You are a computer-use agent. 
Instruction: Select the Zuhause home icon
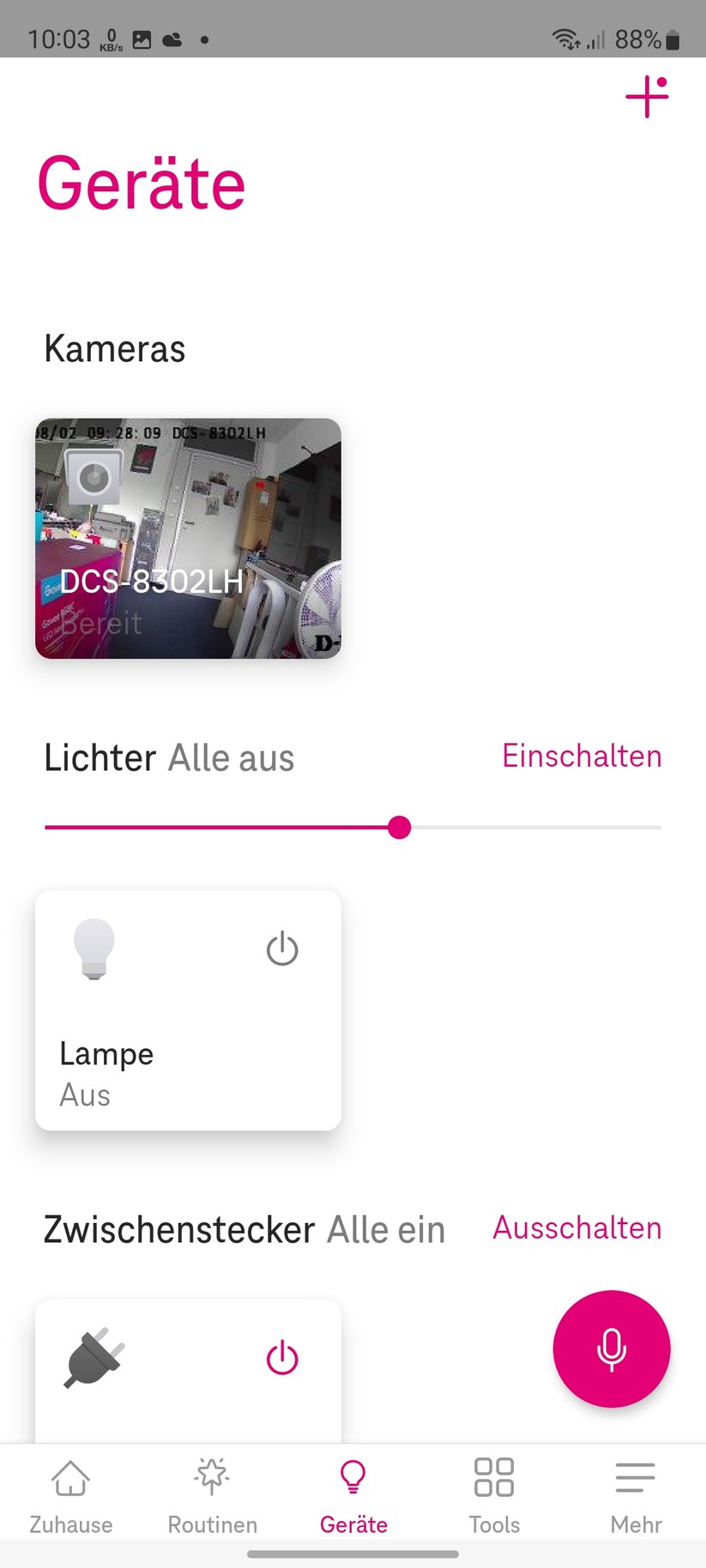(x=70, y=1477)
